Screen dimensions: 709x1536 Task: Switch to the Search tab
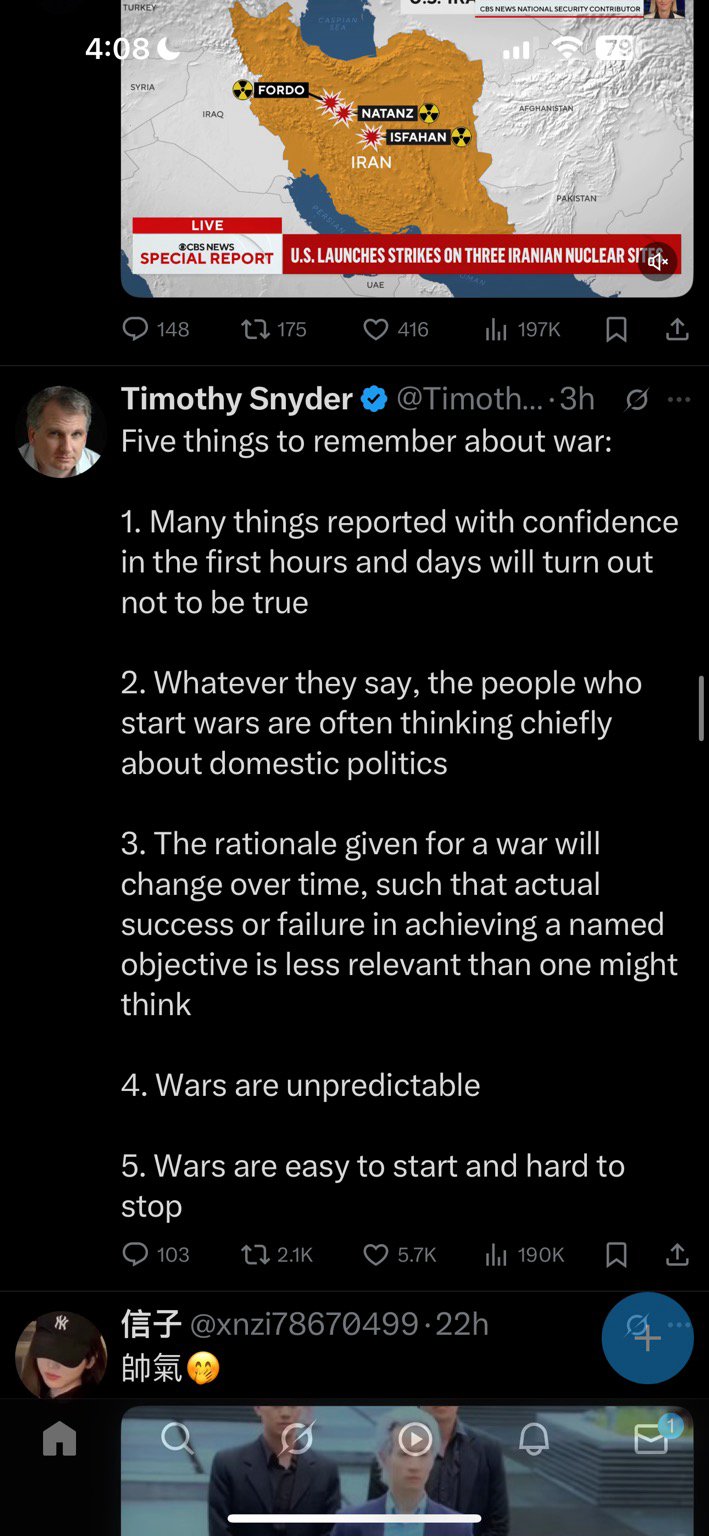pos(177,1439)
